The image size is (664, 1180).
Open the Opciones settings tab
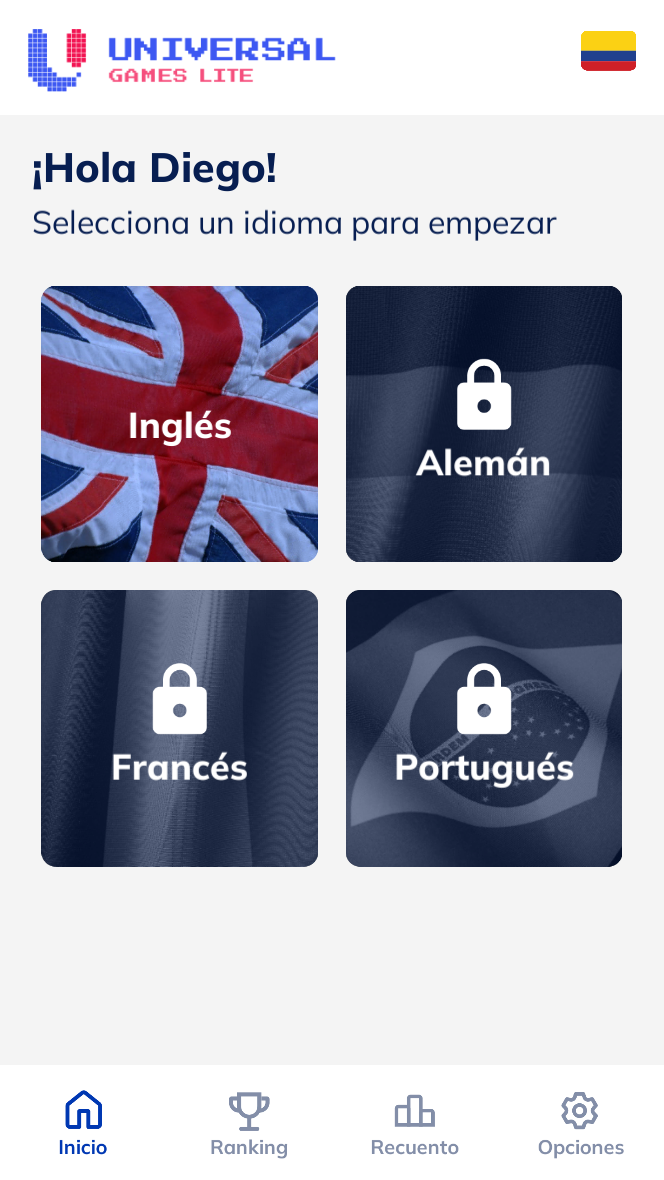pyautogui.click(x=580, y=1123)
